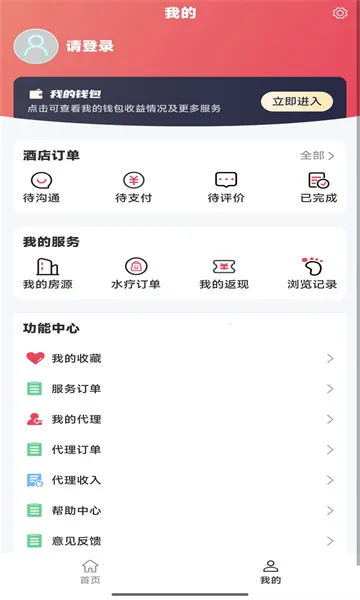
Task: Open the 意见反馈 row
Action: pyautogui.click(x=180, y=541)
